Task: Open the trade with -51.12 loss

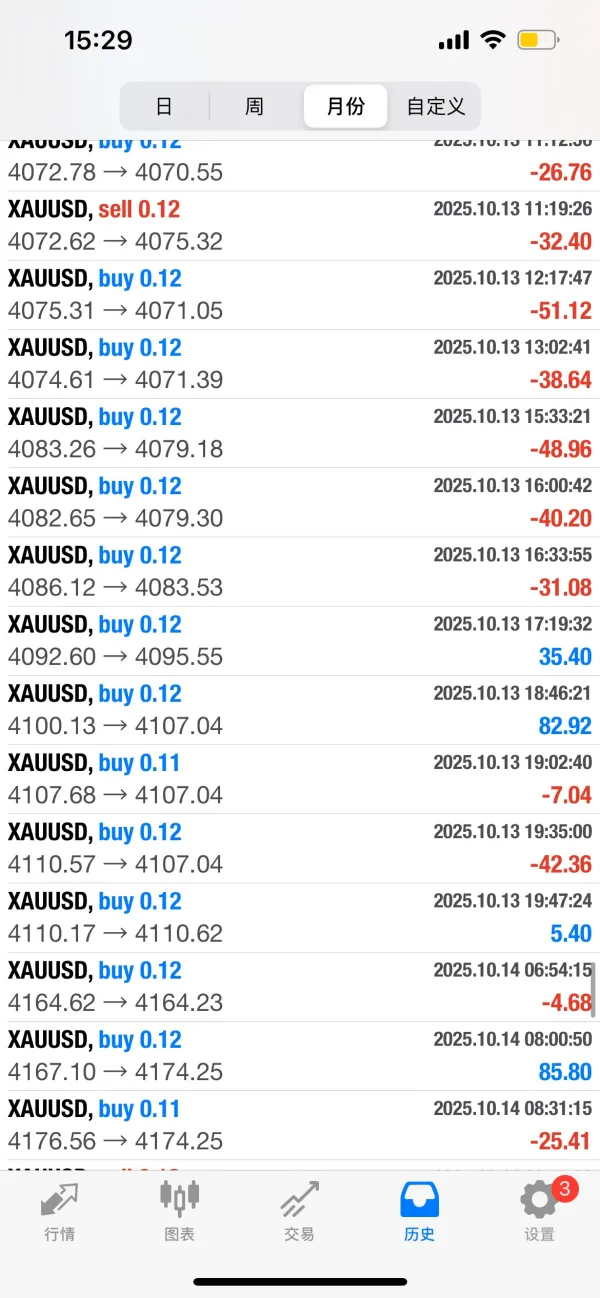Action: pos(300,295)
